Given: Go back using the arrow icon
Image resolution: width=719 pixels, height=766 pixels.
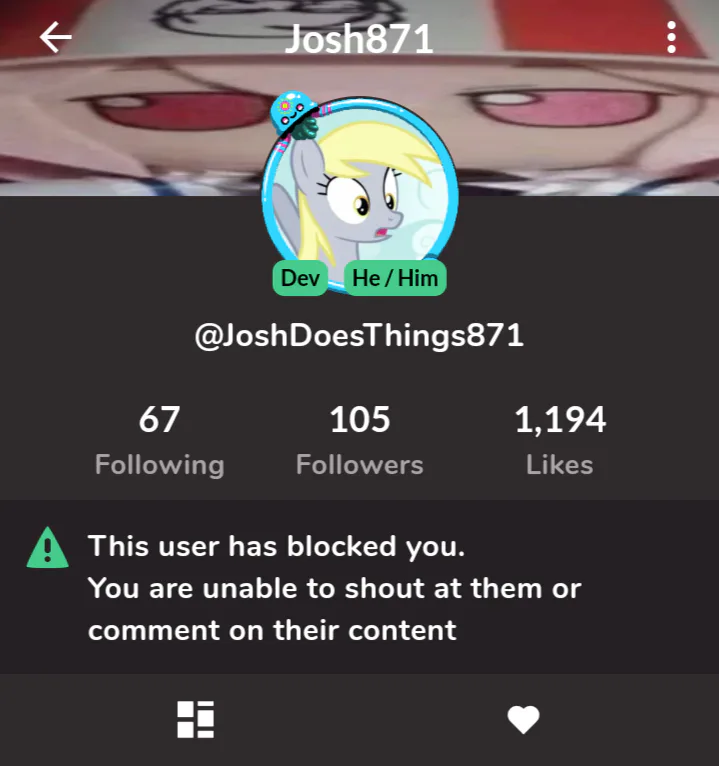Looking at the screenshot, I should tap(56, 37).
